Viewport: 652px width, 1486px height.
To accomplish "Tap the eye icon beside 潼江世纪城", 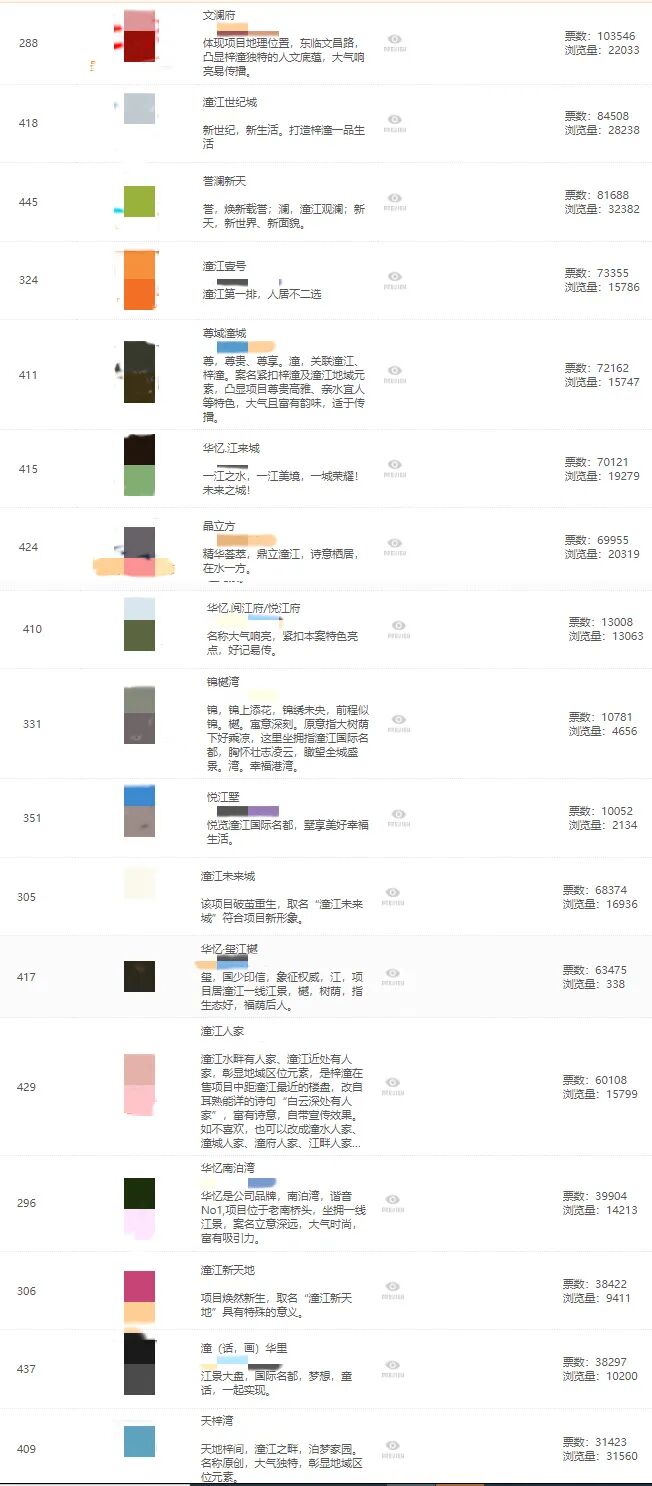I will [395, 122].
